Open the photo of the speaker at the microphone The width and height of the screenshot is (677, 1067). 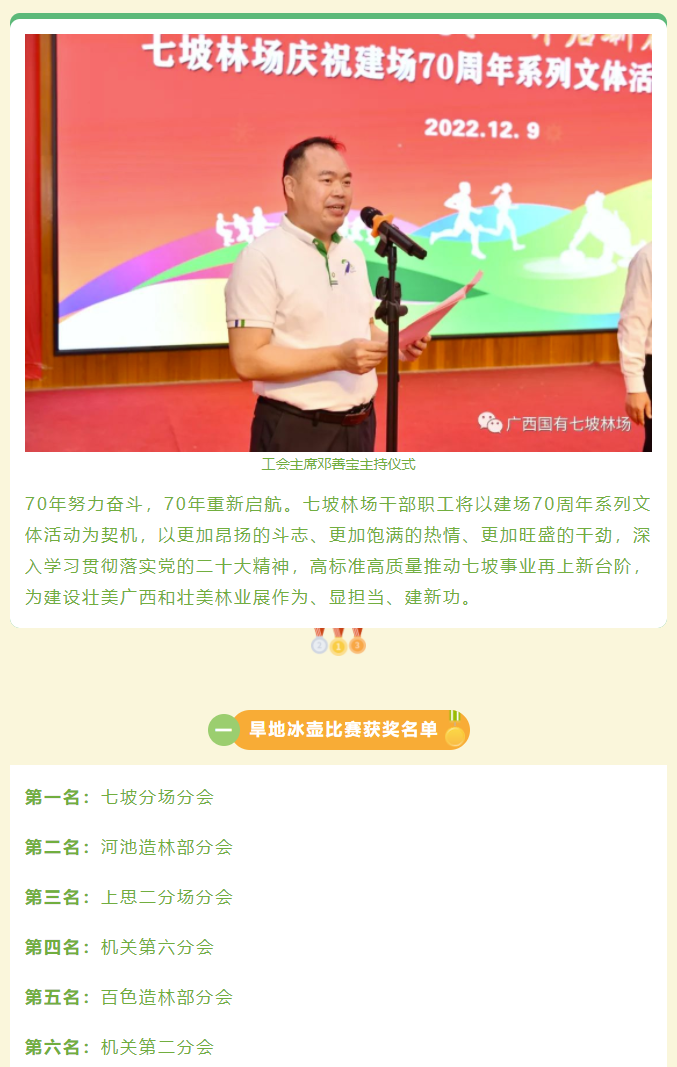pos(338,243)
